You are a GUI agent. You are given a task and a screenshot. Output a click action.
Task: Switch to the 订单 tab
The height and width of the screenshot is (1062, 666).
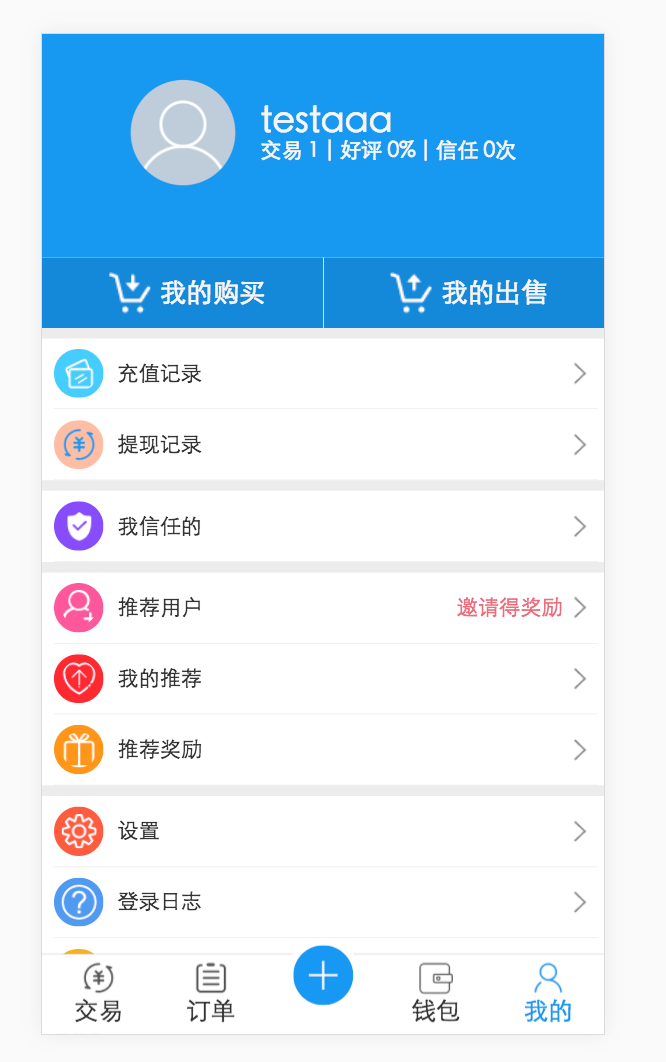pyautogui.click(x=210, y=994)
